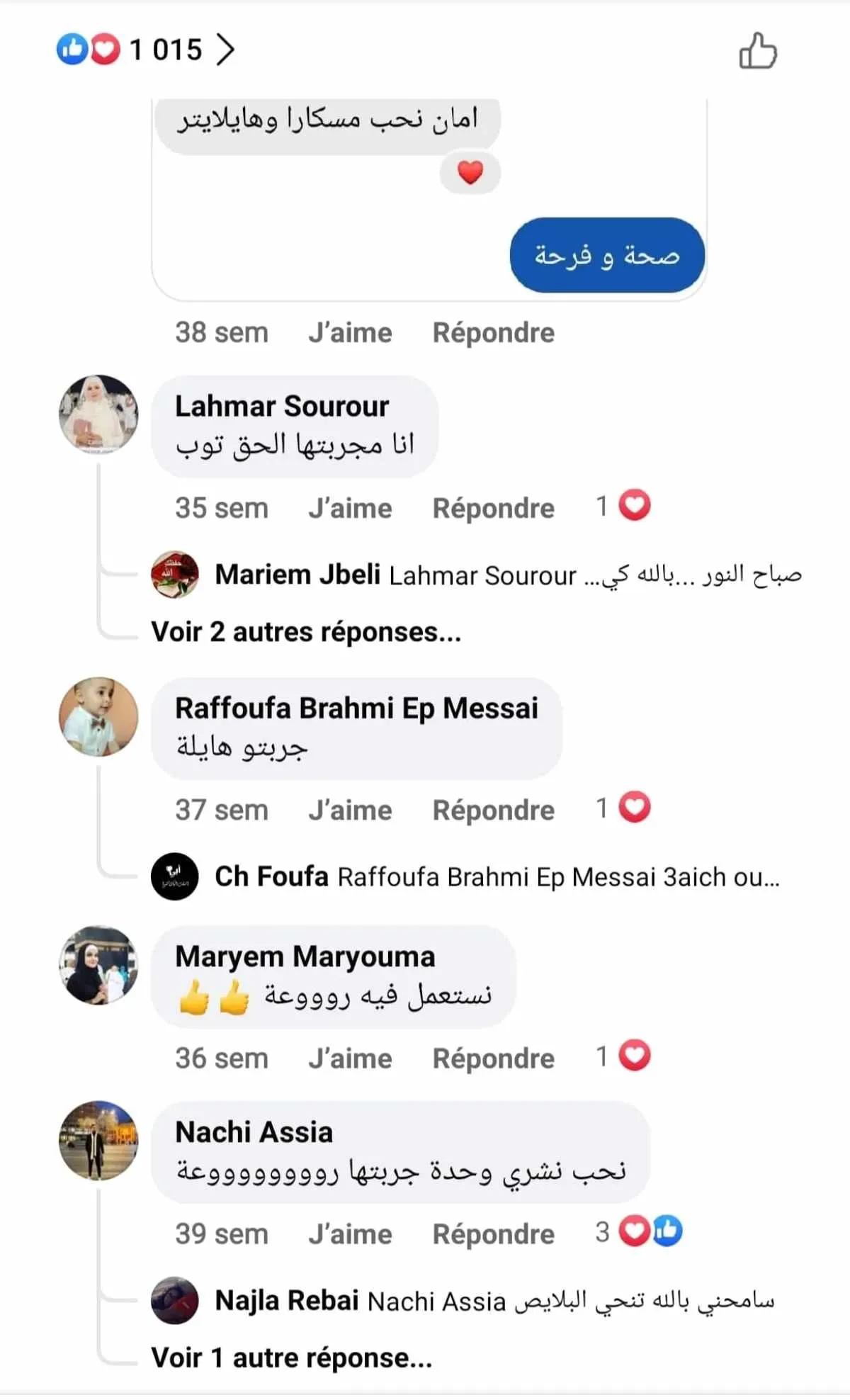Like Raffoufa Brahmi Ep Messai's comment
The height and width of the screenshot is (1400, 850).
(350, 811)
